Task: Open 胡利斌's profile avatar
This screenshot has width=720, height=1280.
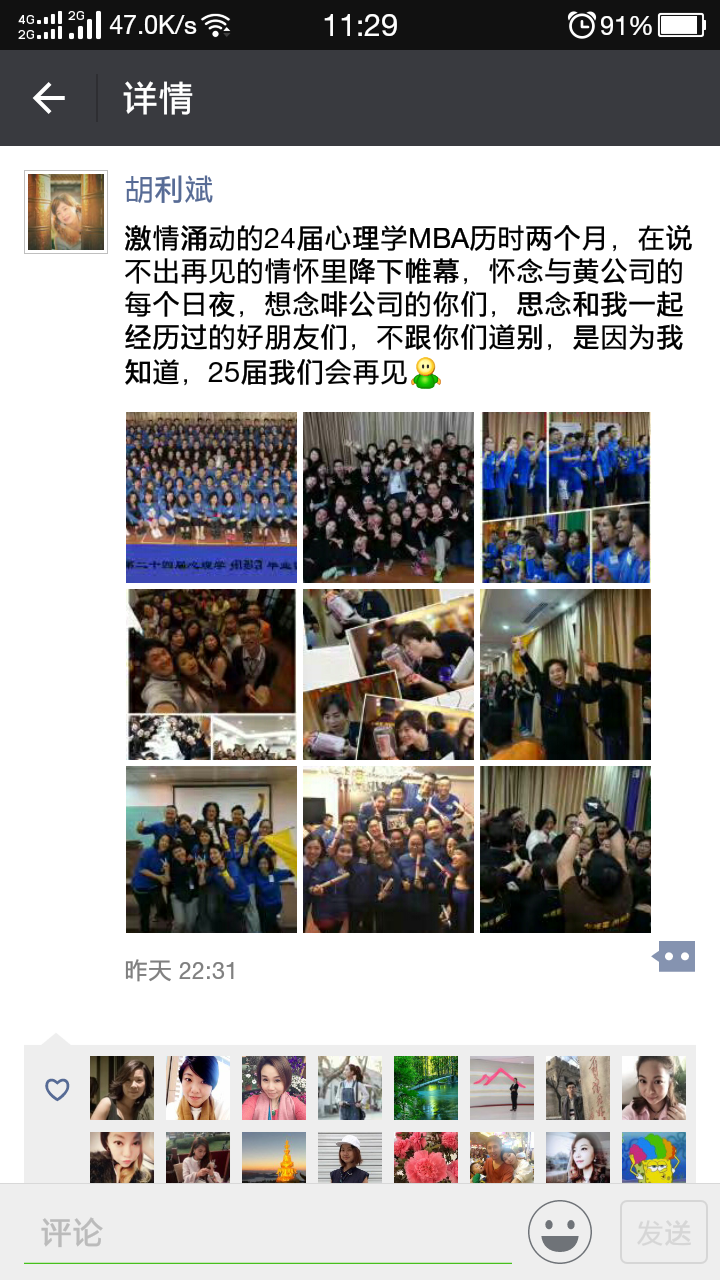Action: [66, 211]
